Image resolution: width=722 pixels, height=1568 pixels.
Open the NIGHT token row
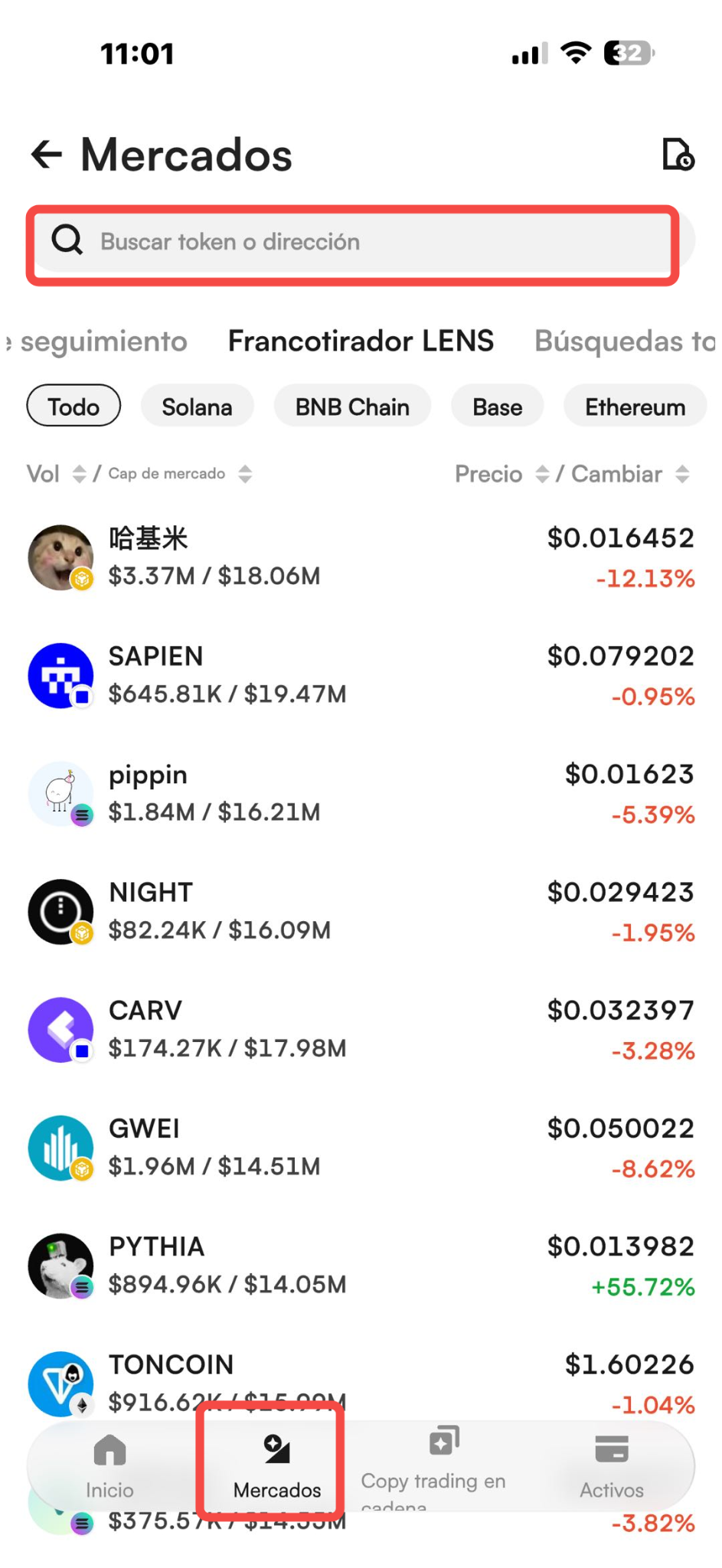(x=361, y=911)
